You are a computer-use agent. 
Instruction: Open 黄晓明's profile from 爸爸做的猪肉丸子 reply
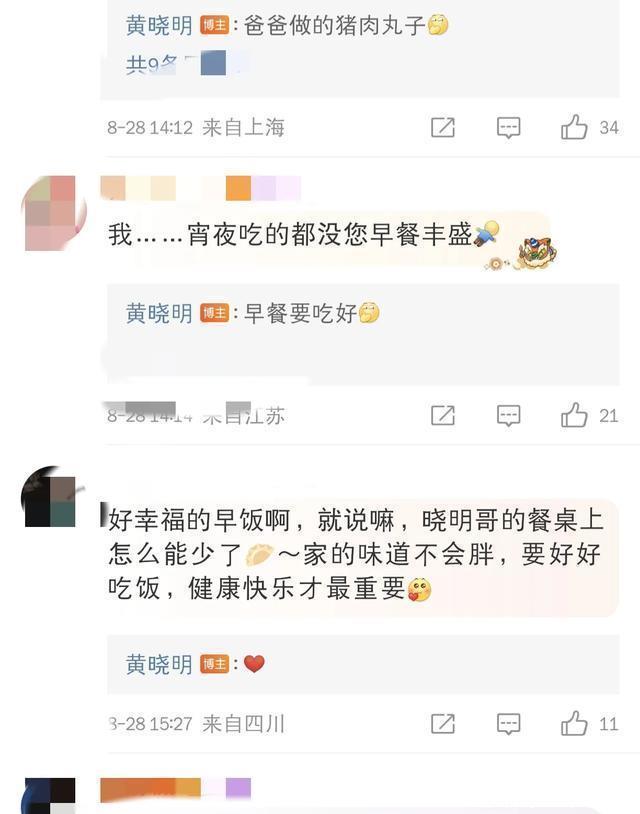point(159,25)
